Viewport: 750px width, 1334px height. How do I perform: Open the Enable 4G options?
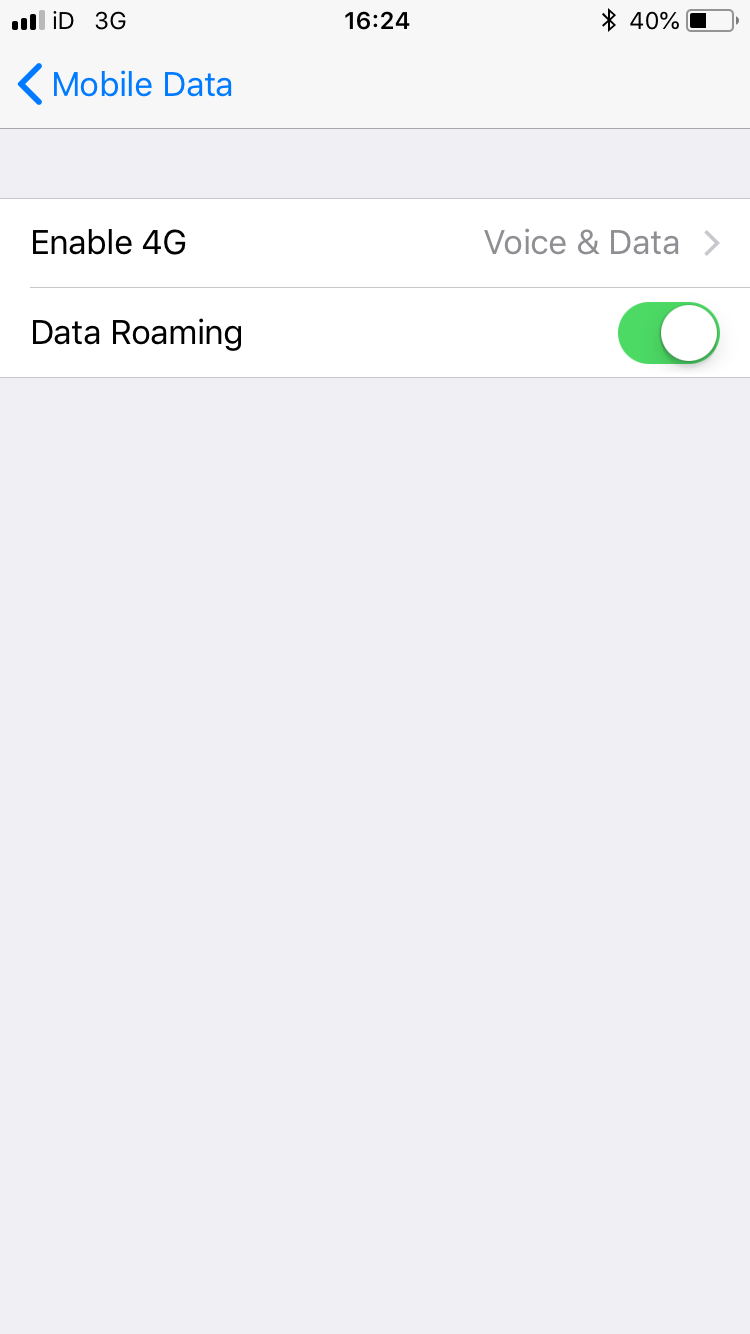click(375, 243)
